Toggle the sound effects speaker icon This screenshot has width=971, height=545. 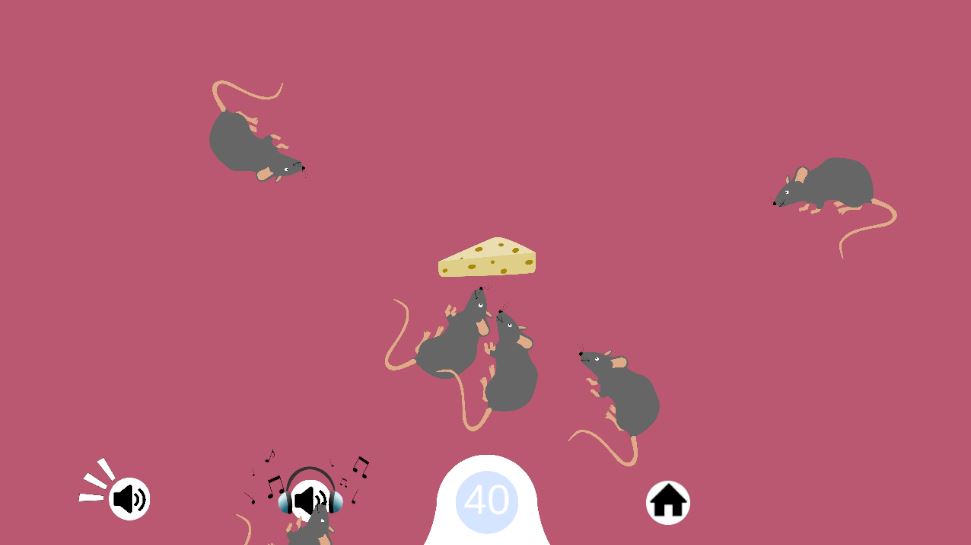point(129,498)
